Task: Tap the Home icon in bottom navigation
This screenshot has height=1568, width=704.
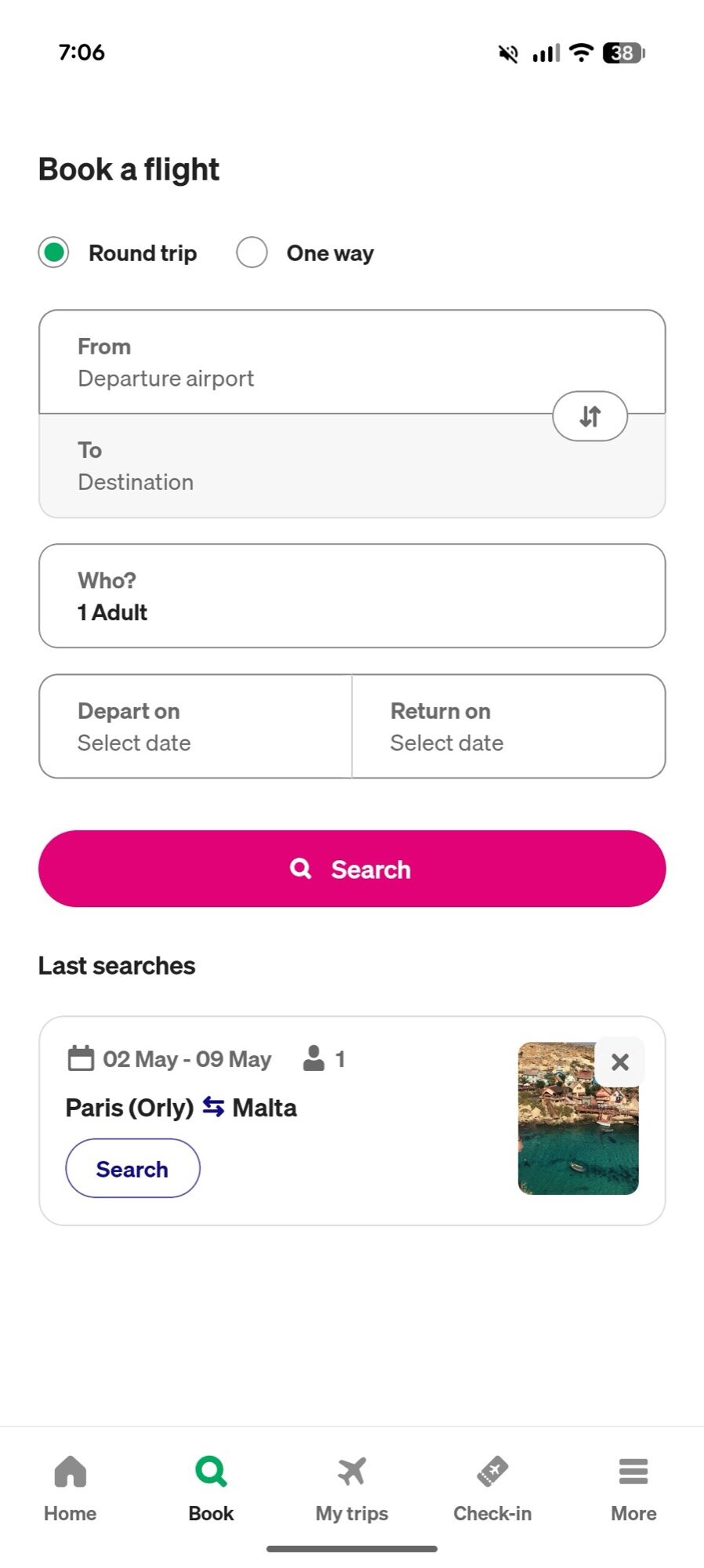Action: click(70, 1472)
